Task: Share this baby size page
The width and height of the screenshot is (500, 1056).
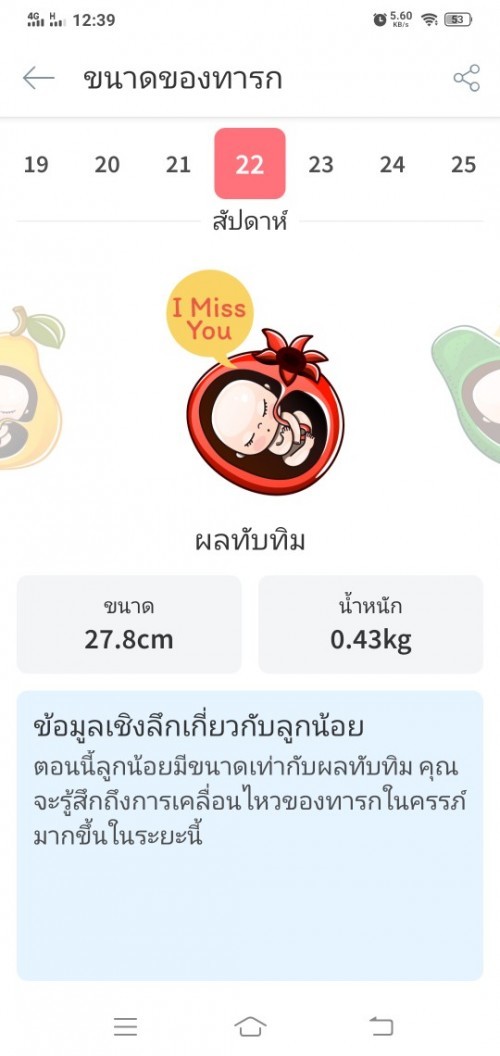Action: pyautogui.click(x=466, y=78)
